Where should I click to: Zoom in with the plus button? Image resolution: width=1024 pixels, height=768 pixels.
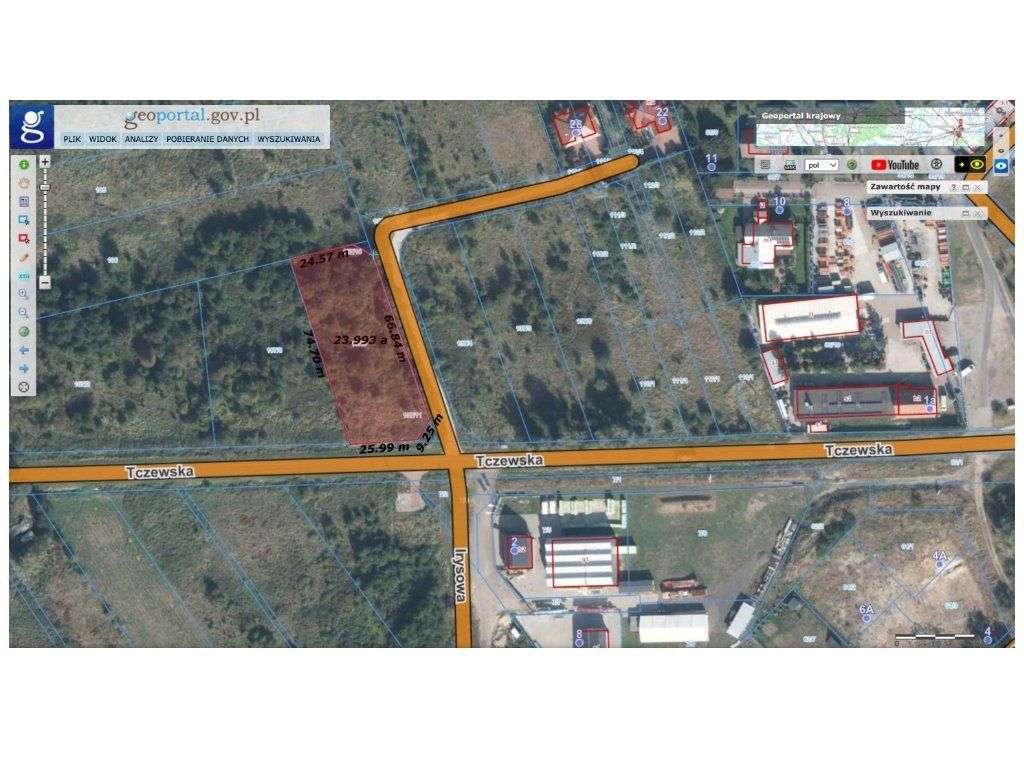tap(45, 162)
